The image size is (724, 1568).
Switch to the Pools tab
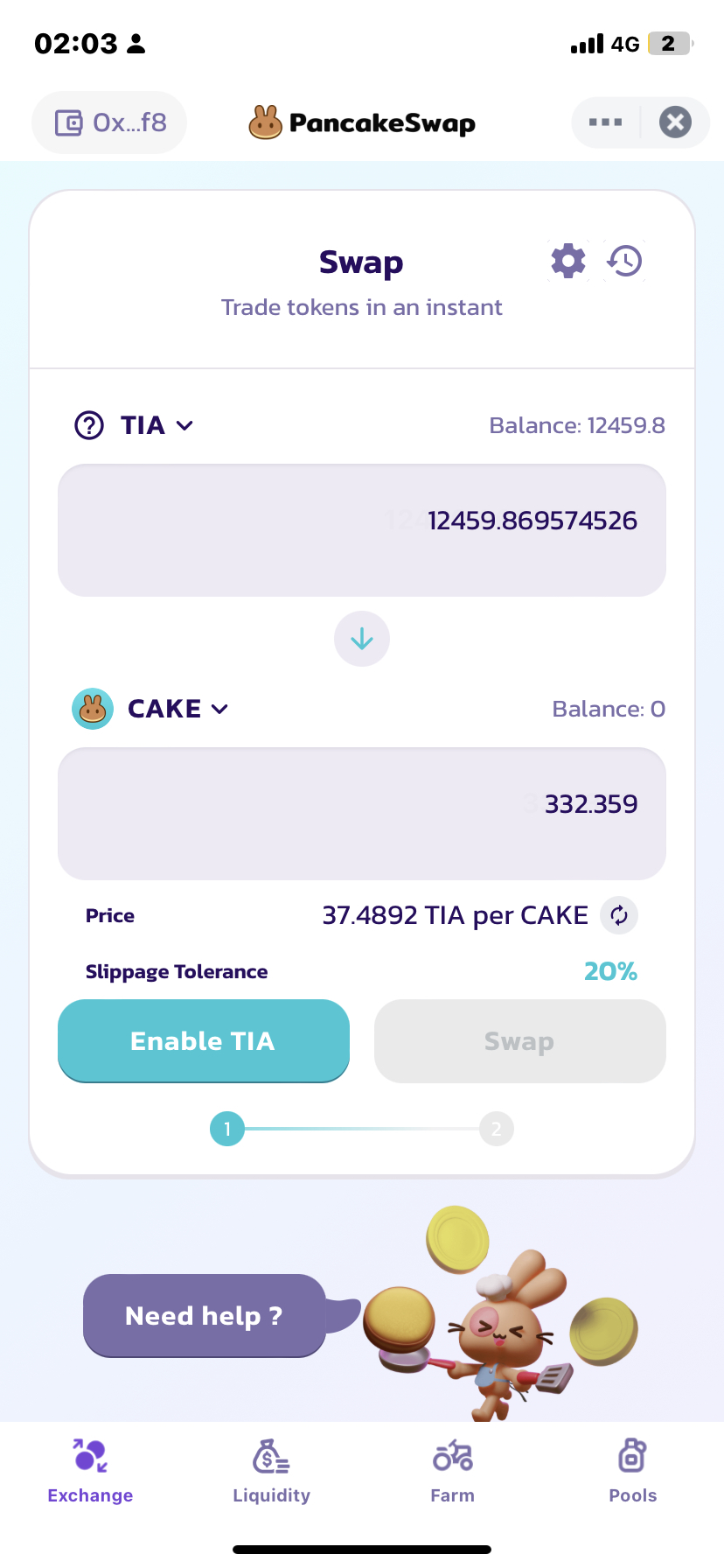(x=633, y=1472)
